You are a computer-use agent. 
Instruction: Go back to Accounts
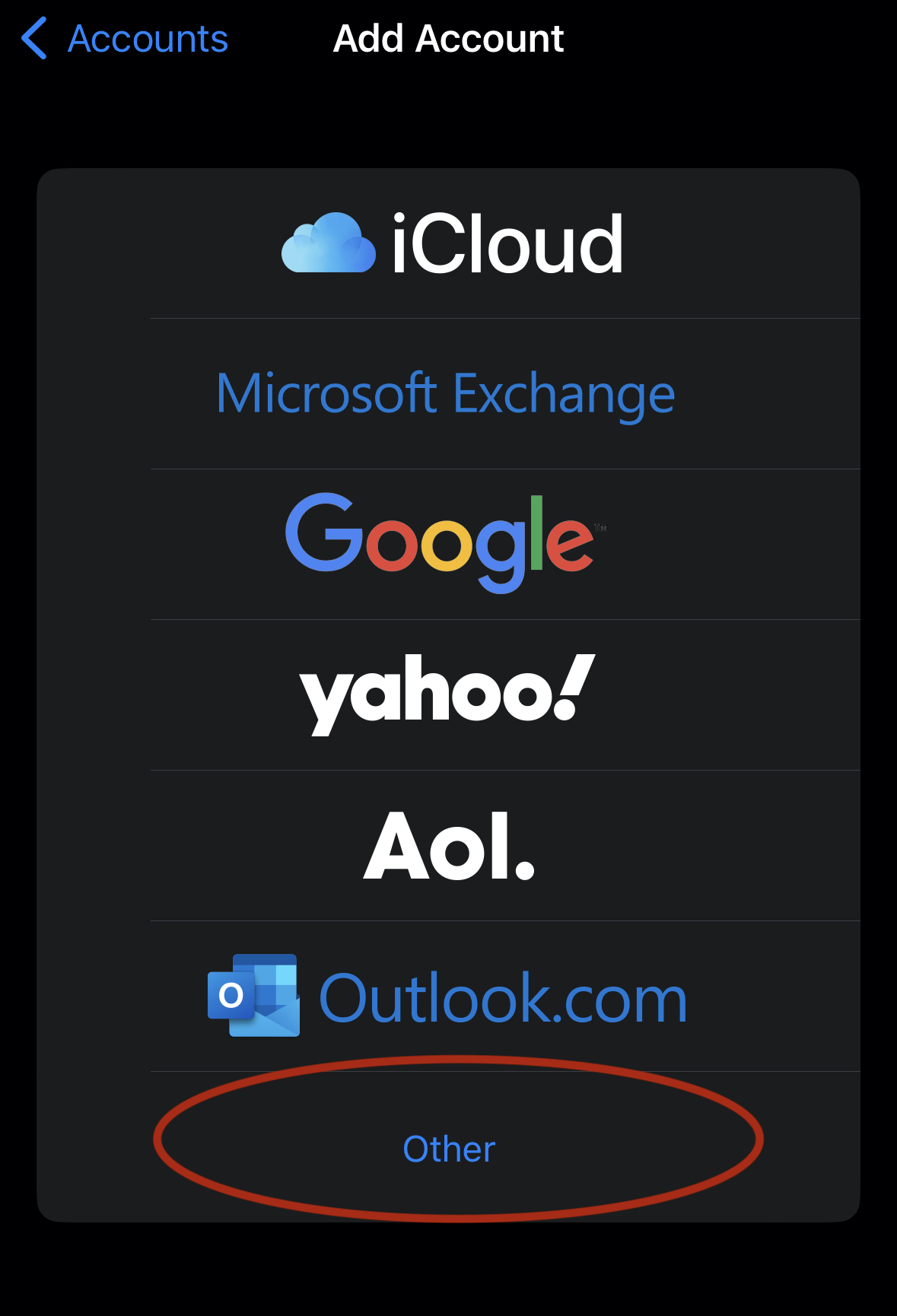(x=126, y=39)
